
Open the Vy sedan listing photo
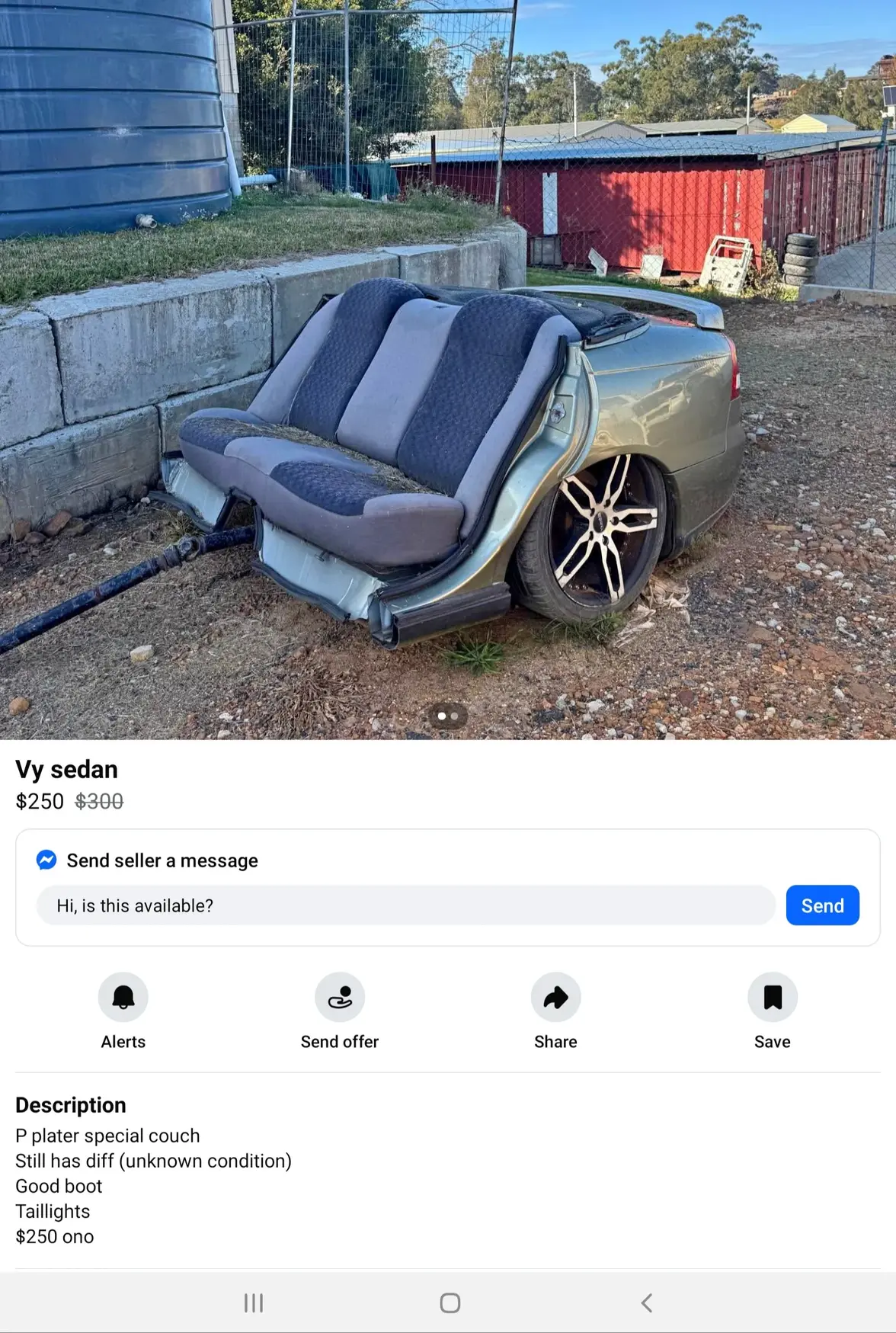click(448, 370)
